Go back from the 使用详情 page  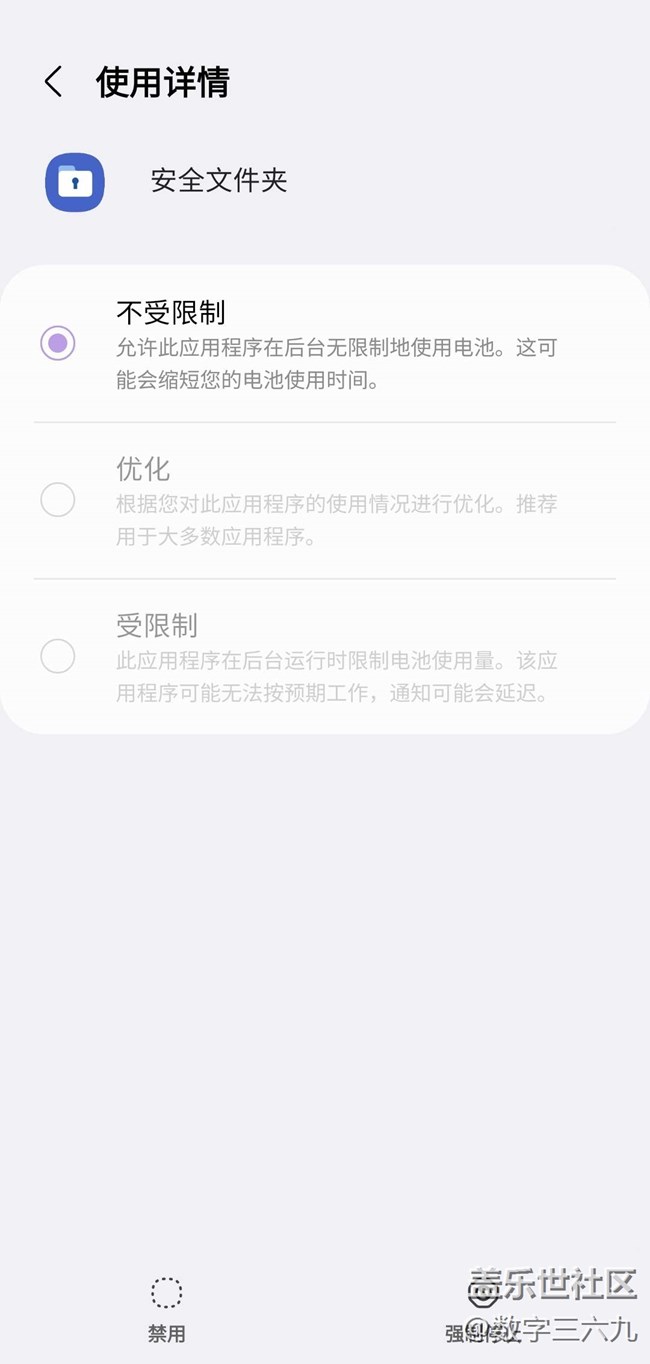(54, 82)
